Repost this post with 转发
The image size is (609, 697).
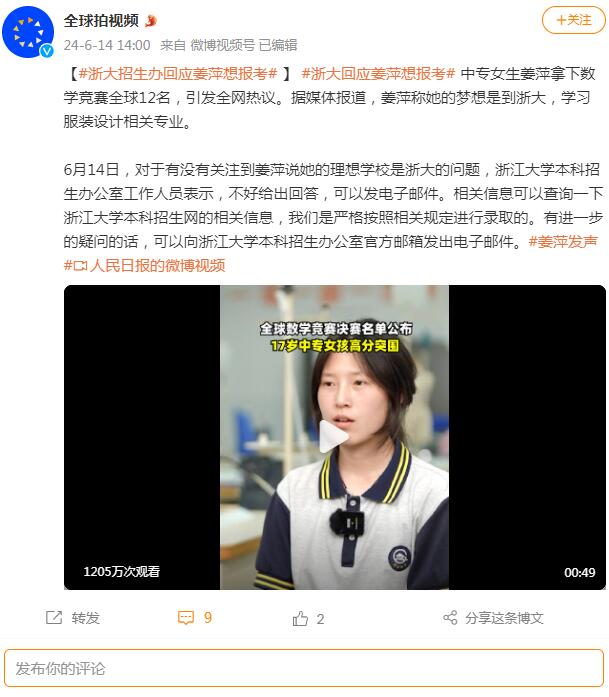(73, 618)
